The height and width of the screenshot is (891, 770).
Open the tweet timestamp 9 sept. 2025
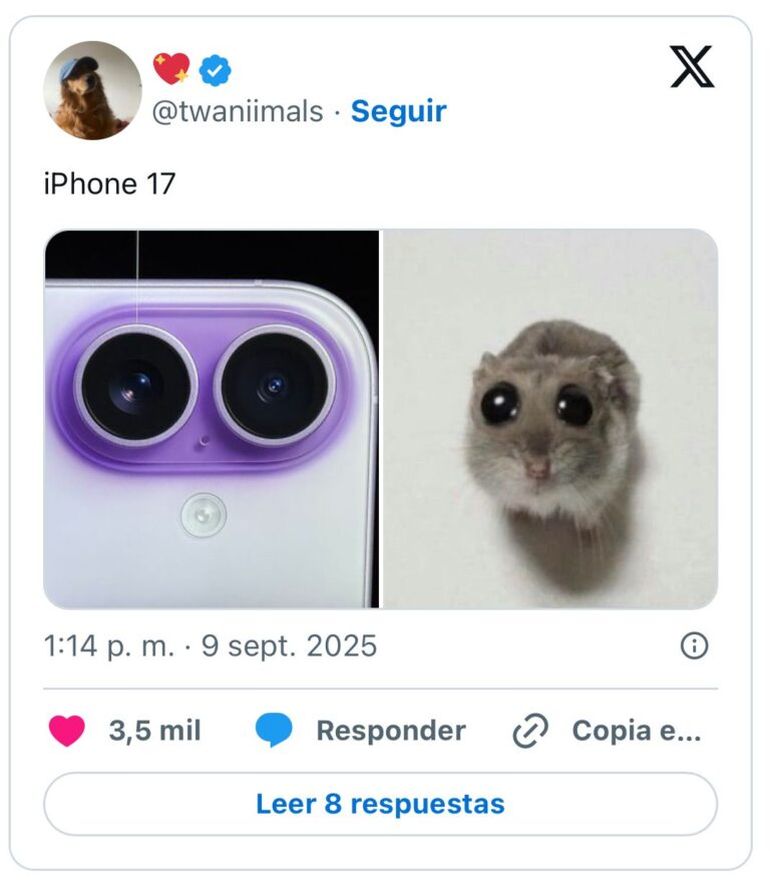point(210,646)
